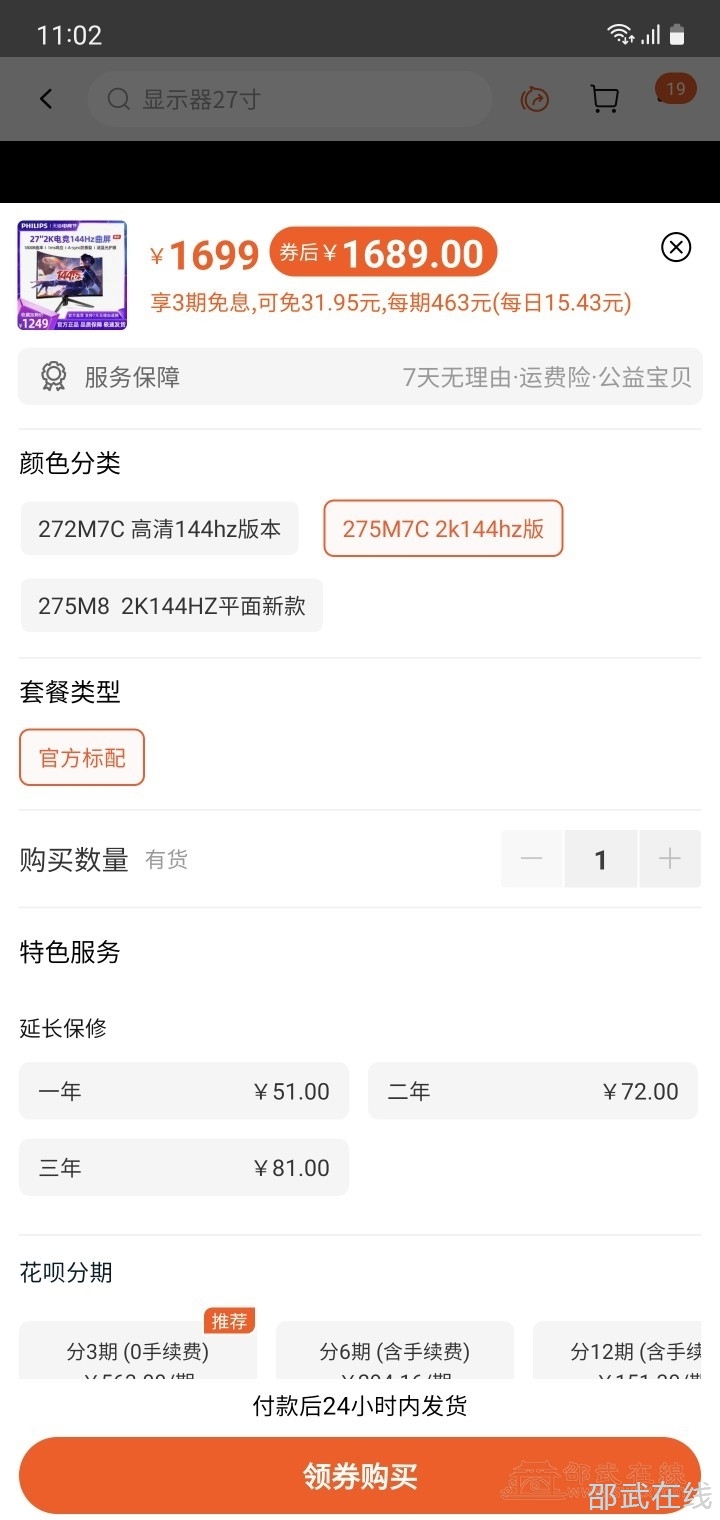Pick the 275M8 2K144HZ平面新款 variant
The image size is (720, 1520).
pos(172,606)
